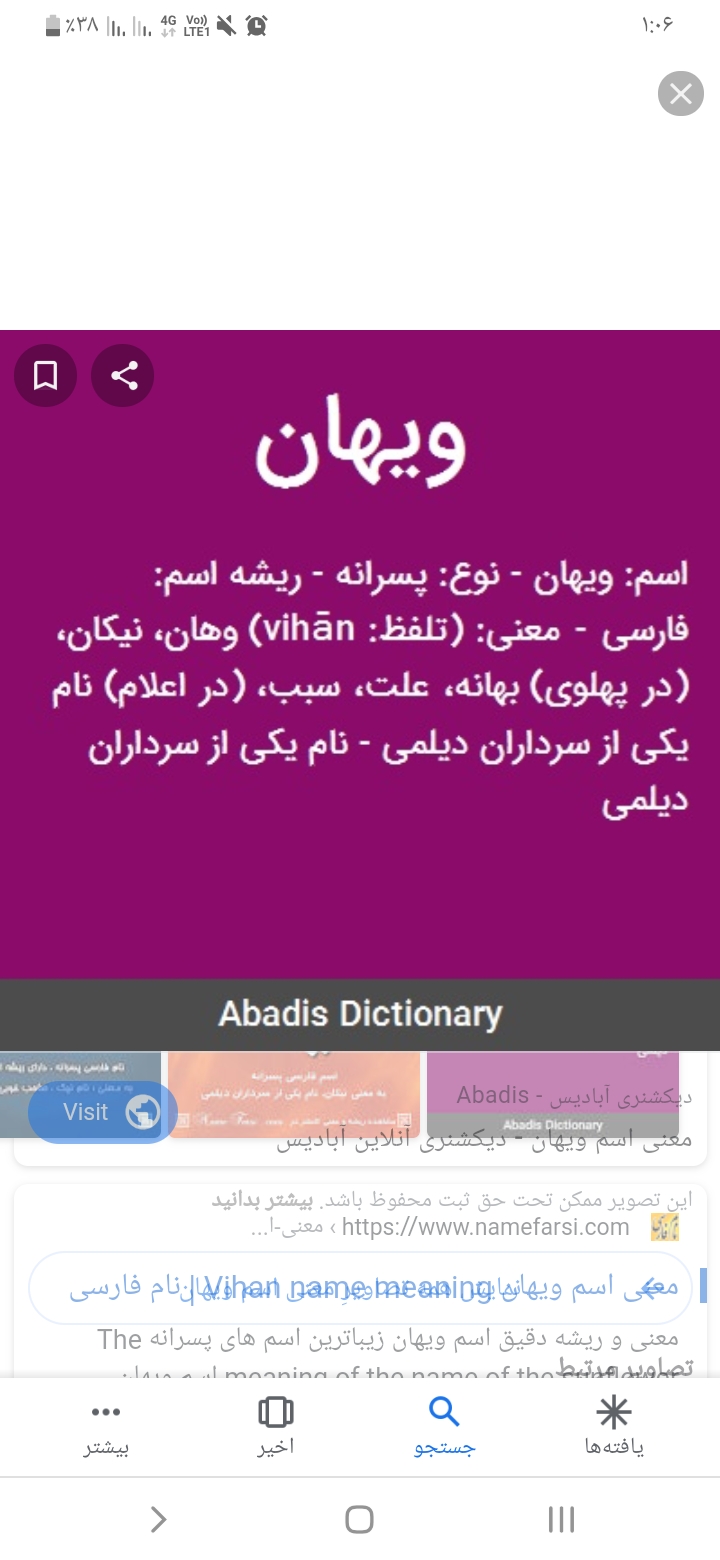Share the ویهان image

[123, 376]
